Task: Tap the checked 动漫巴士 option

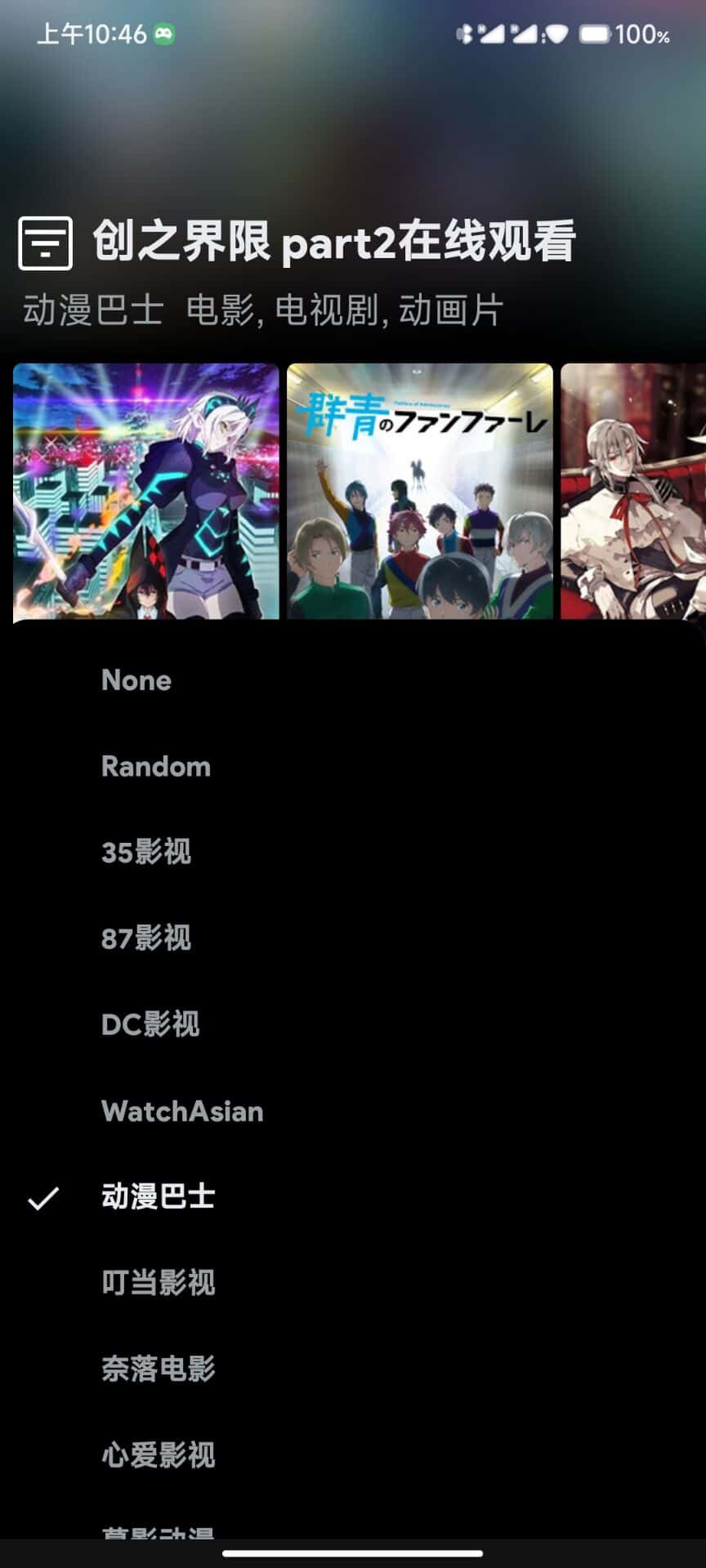Action: pos(158,1196)
